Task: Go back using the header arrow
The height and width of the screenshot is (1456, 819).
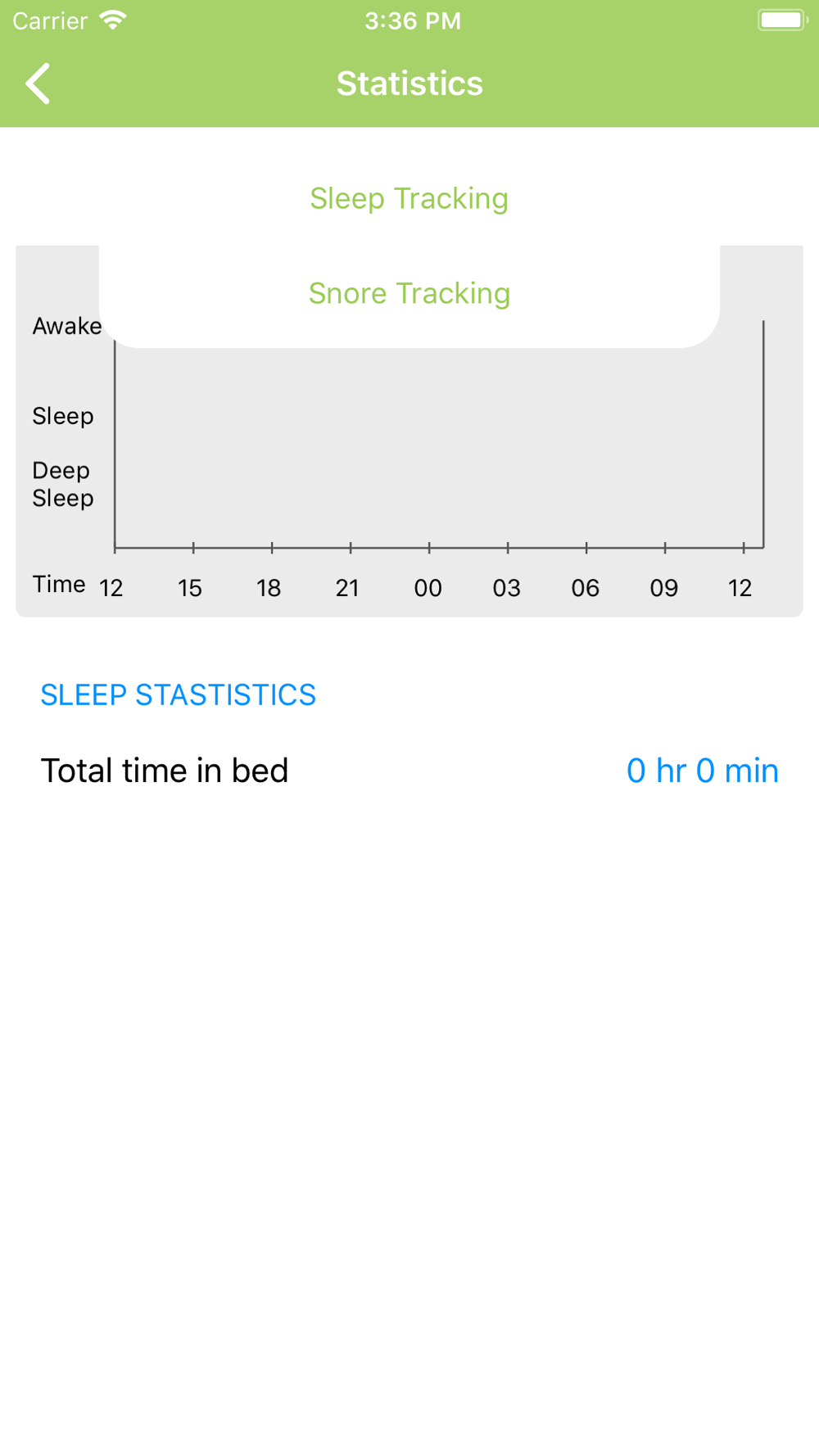Action: [38, 84]
